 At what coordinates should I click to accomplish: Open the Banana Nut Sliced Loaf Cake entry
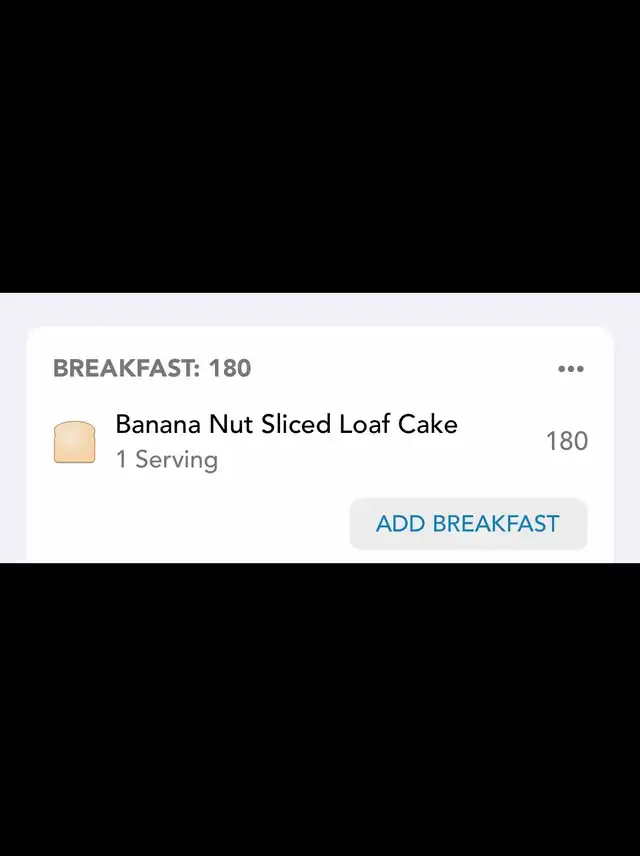[286, 441]
